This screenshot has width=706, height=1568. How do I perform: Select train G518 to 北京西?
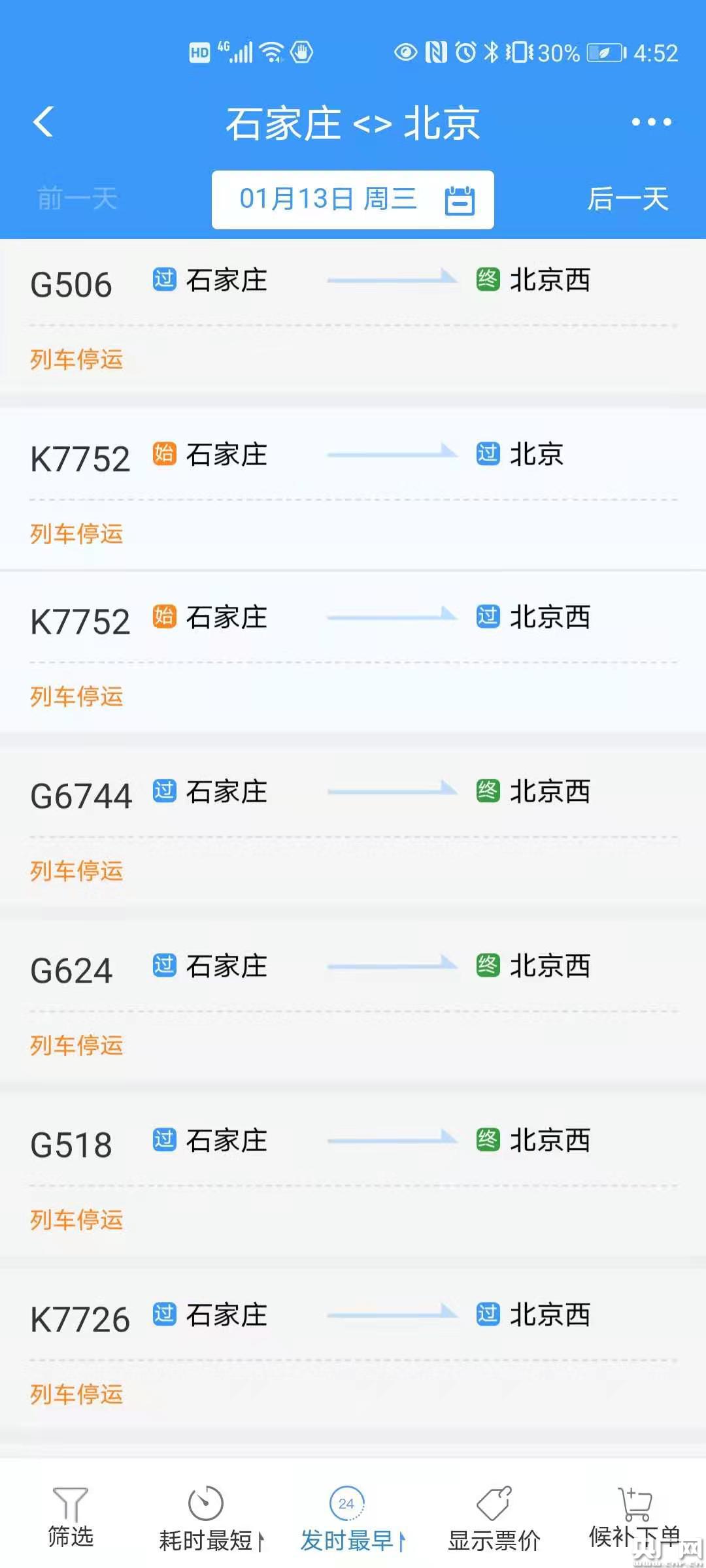tap(353, 1176)
